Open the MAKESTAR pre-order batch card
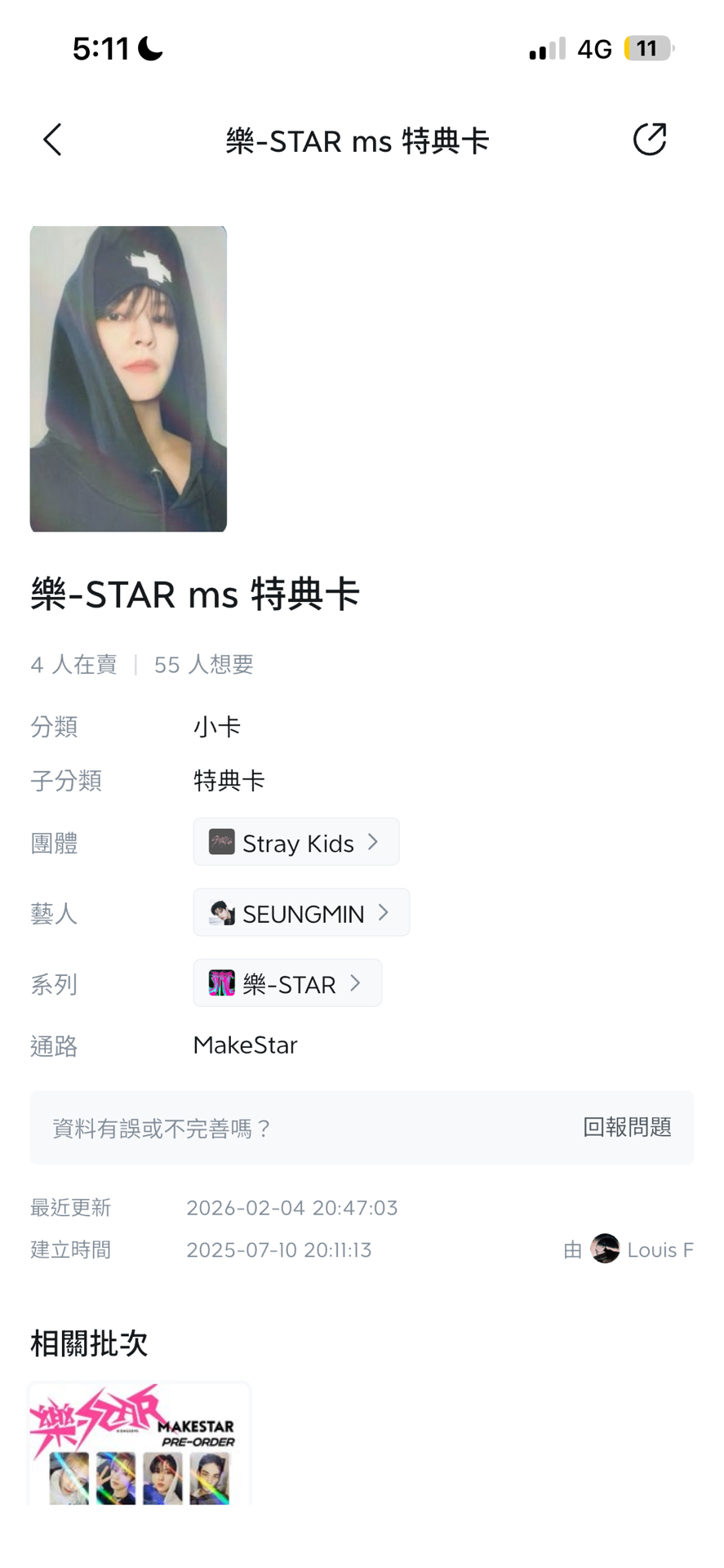The width and height of the screenshot is (724, 1568). 140,1444
